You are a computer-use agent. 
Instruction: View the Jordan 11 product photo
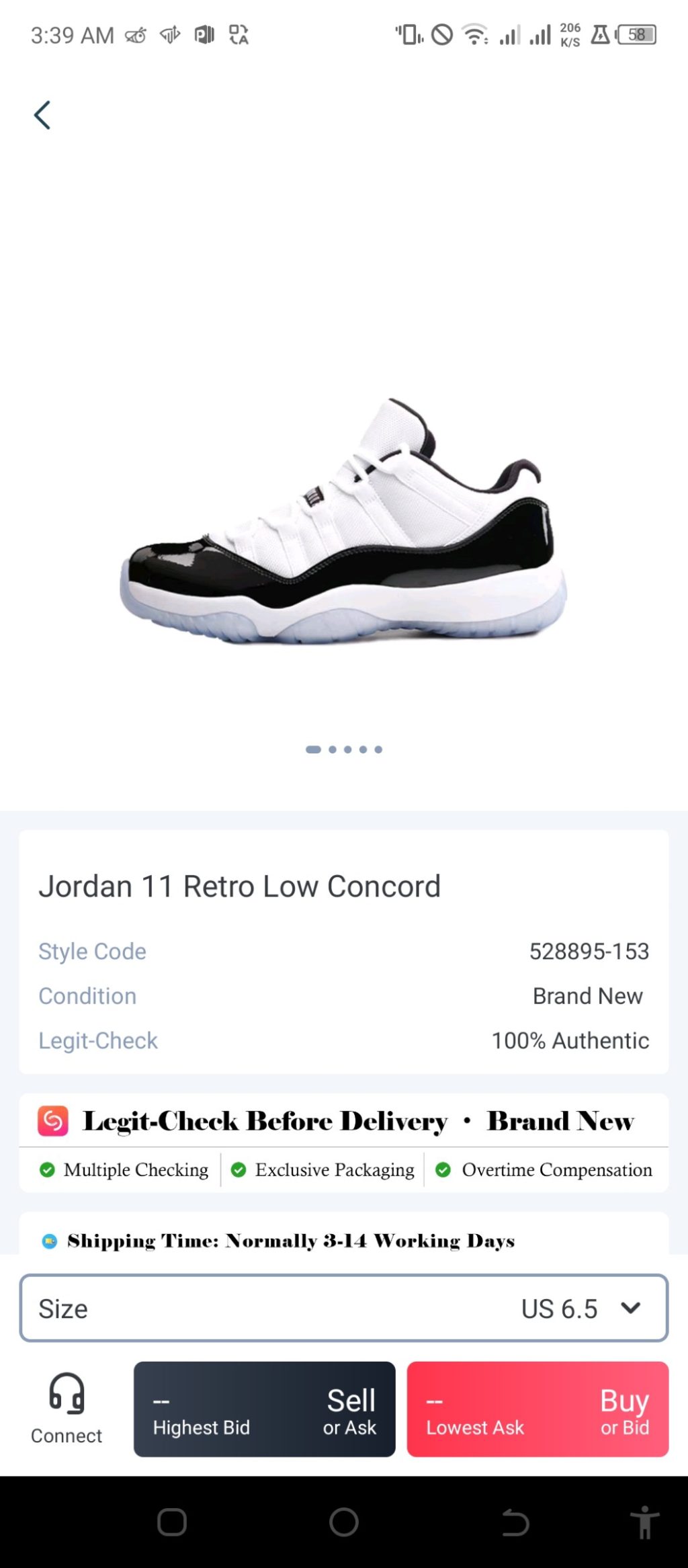point(343,521)
